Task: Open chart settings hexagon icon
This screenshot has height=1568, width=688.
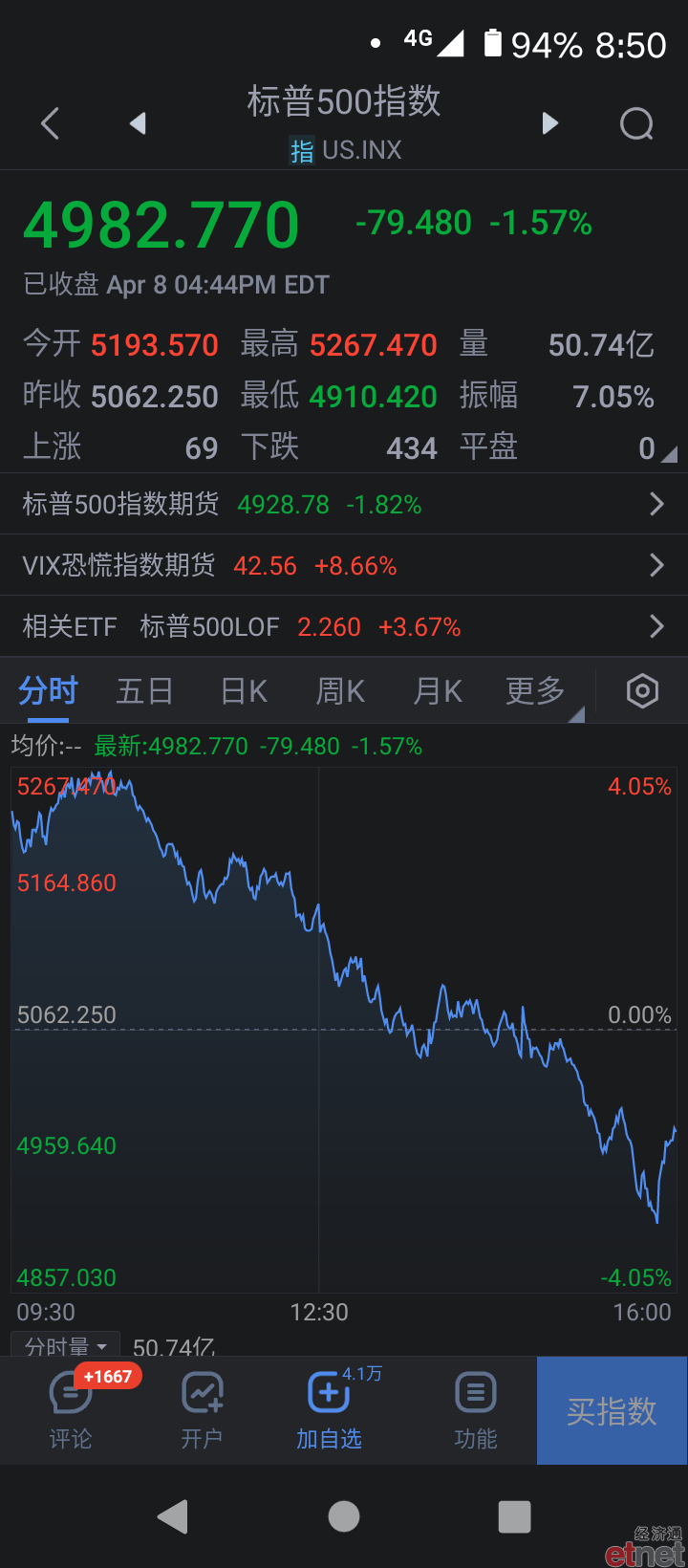Action: (642, 690)
